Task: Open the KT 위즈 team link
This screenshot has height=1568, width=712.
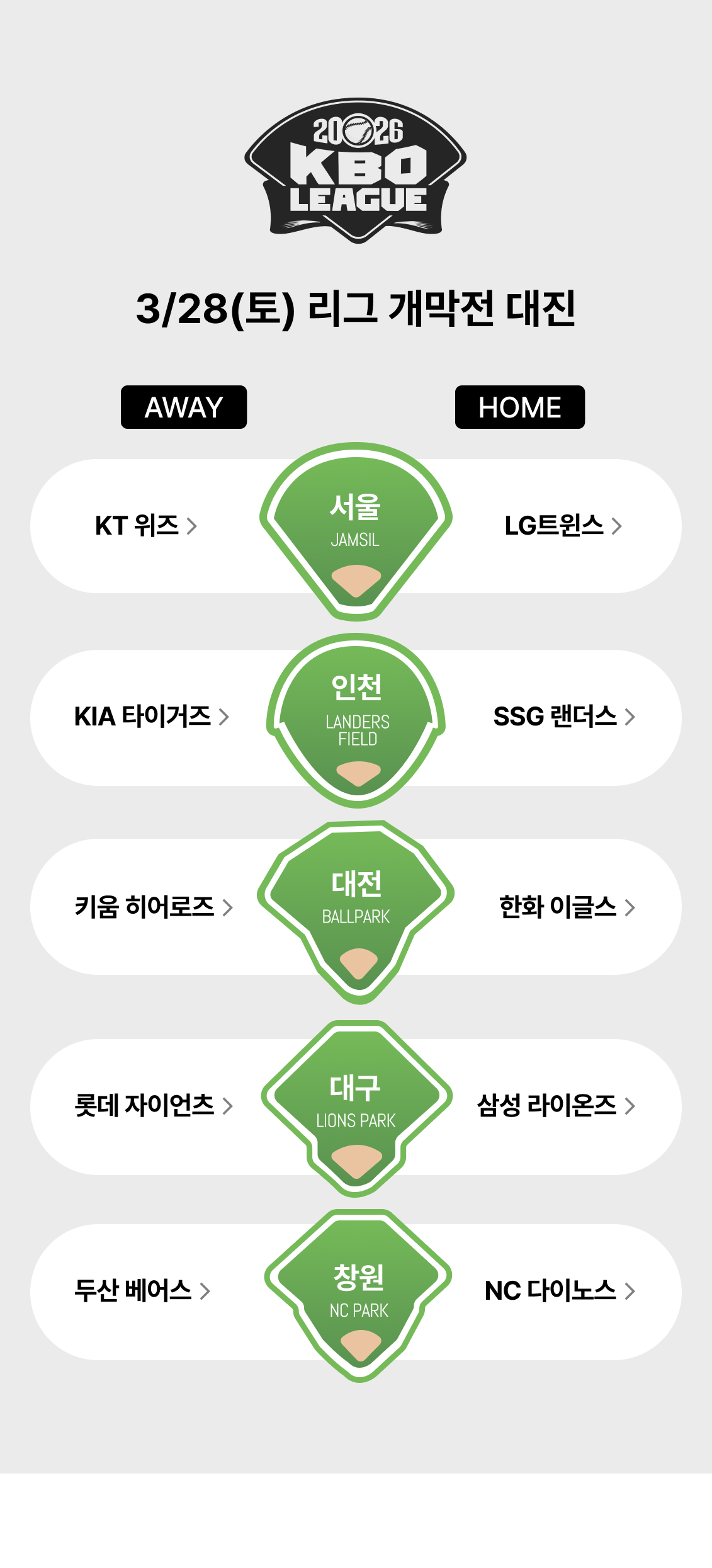Action: [x=146, y=526]
